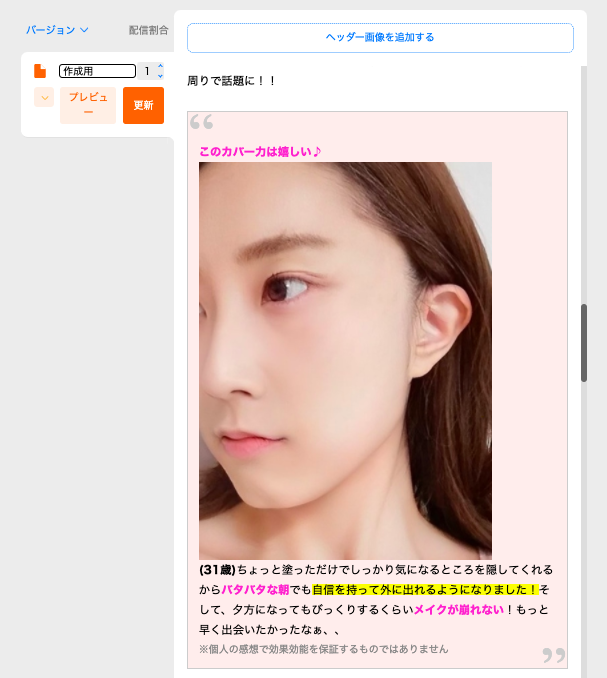
Task: Open the バージョン dropdown
Action: [x=57, y=30]
